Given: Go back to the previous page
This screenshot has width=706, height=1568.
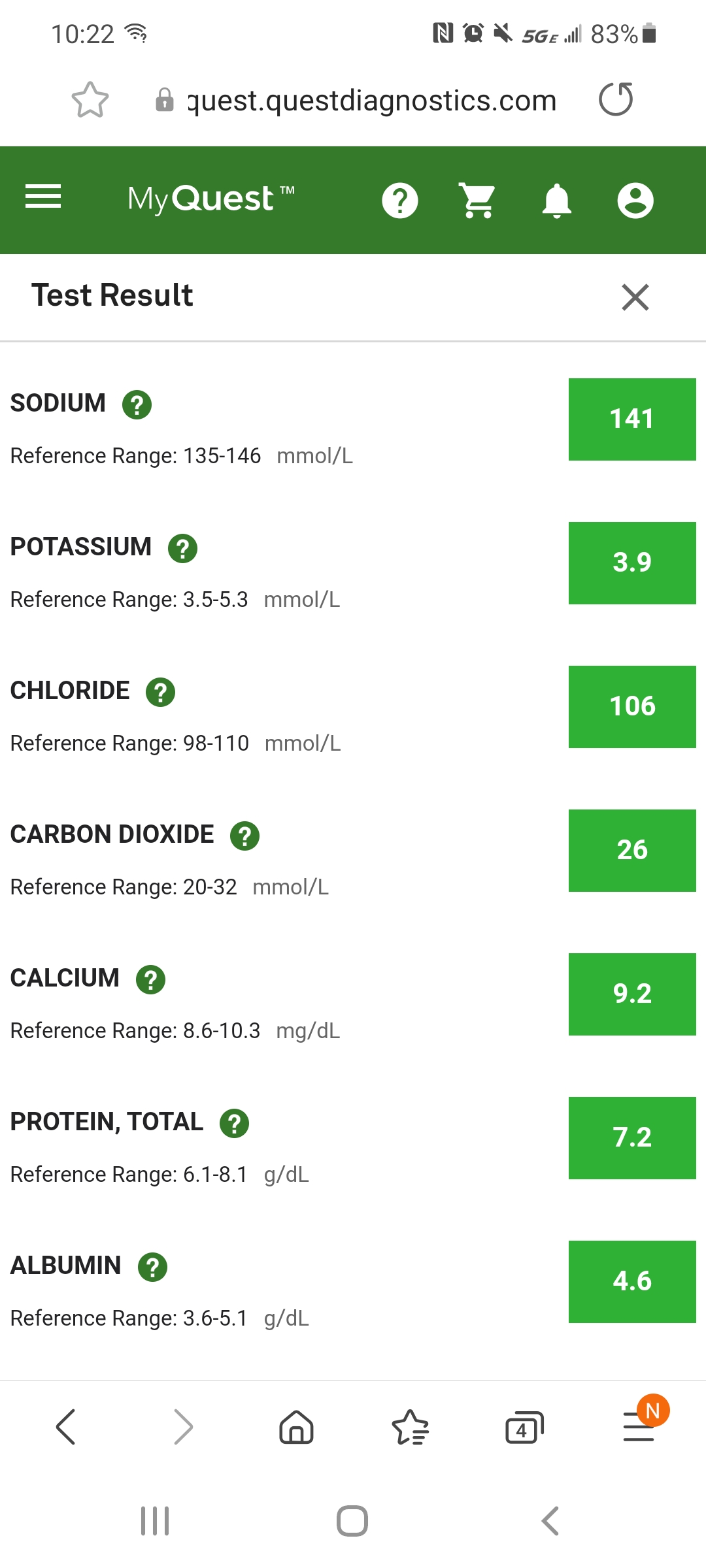Looking at the screenshot, I should click(66, 1426).
